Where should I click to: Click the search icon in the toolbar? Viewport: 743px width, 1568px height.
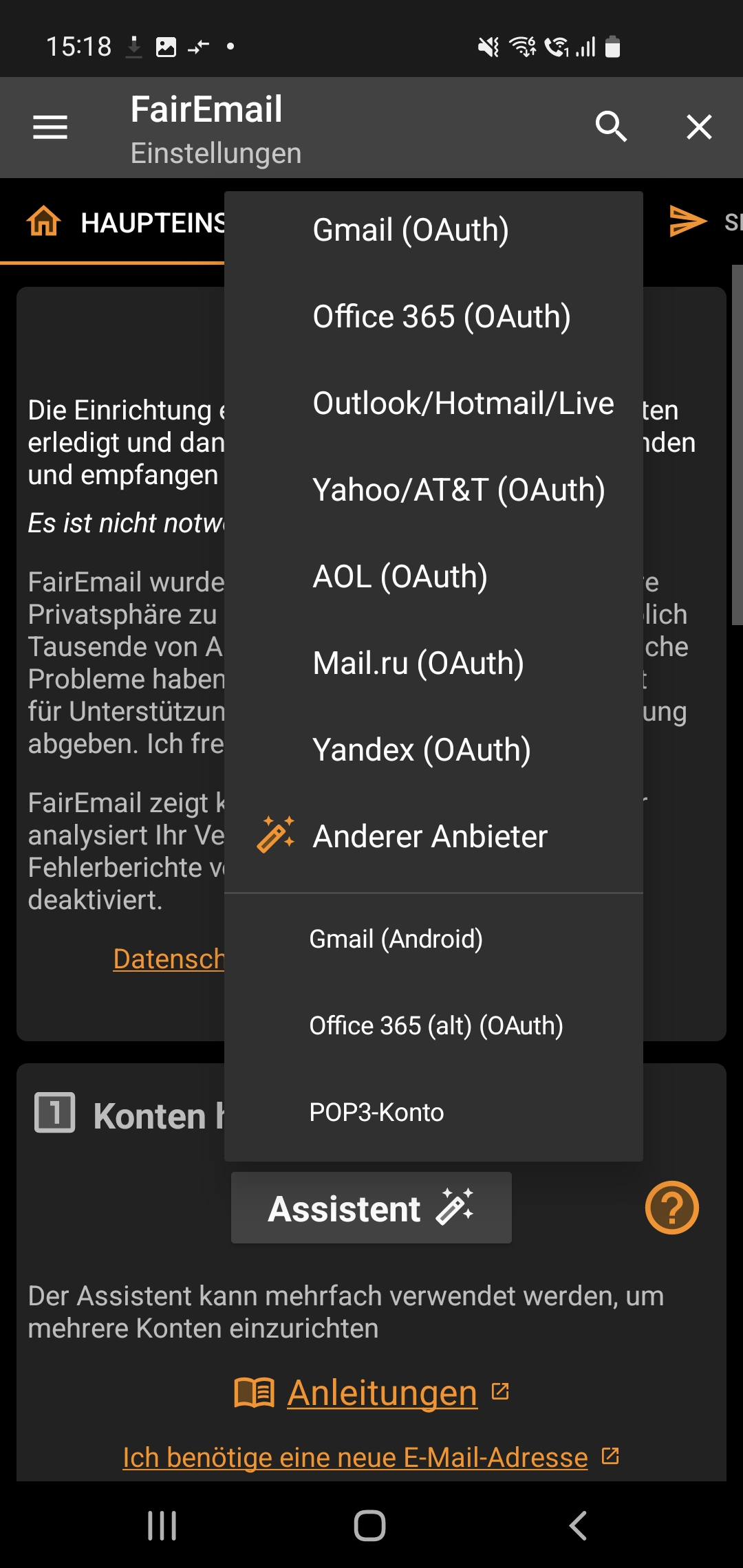[612, 127]
